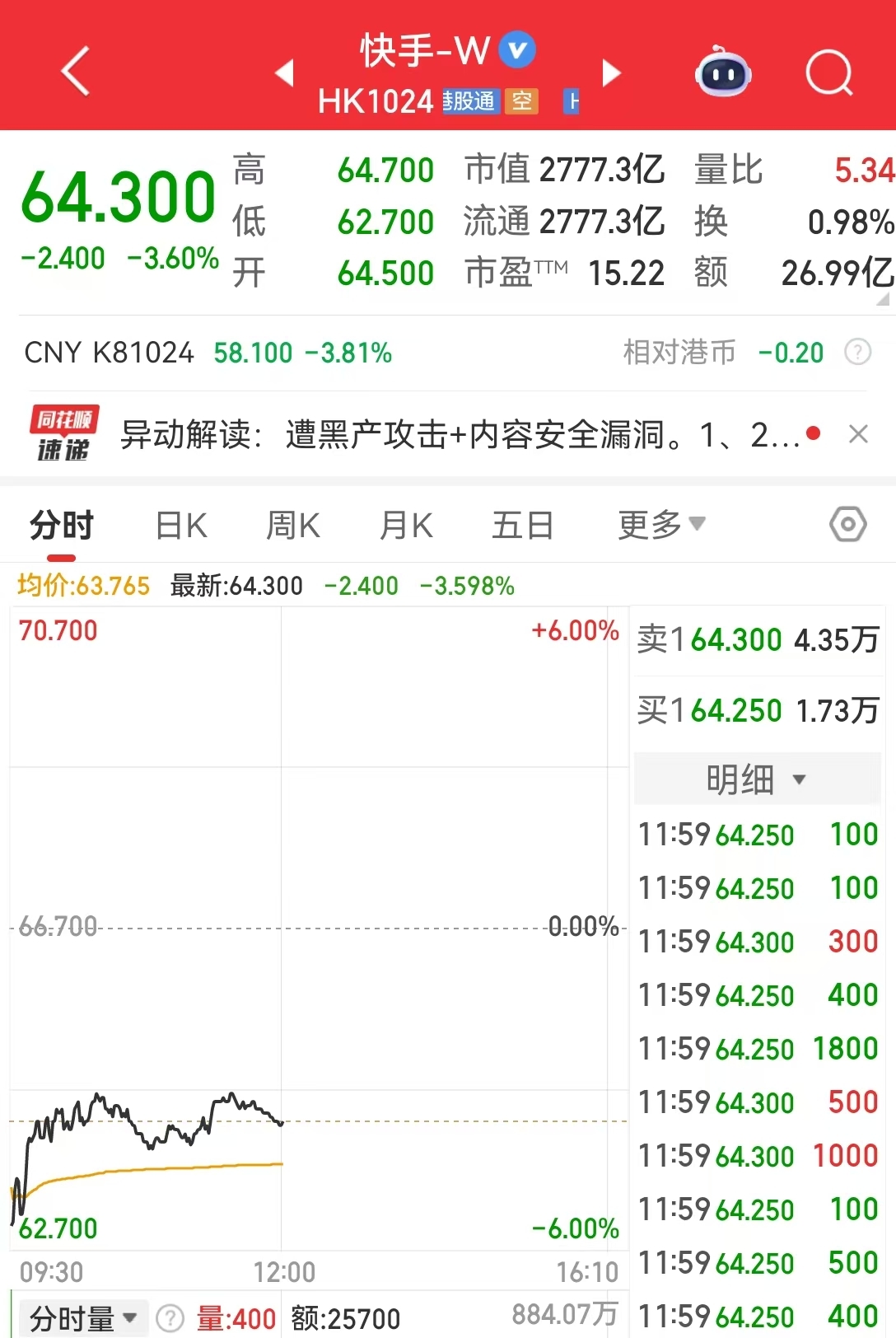The height and width of the screenshot is (1338, 896).
Task: Show help for 相对港币 premium
Action: pos(857,353)
